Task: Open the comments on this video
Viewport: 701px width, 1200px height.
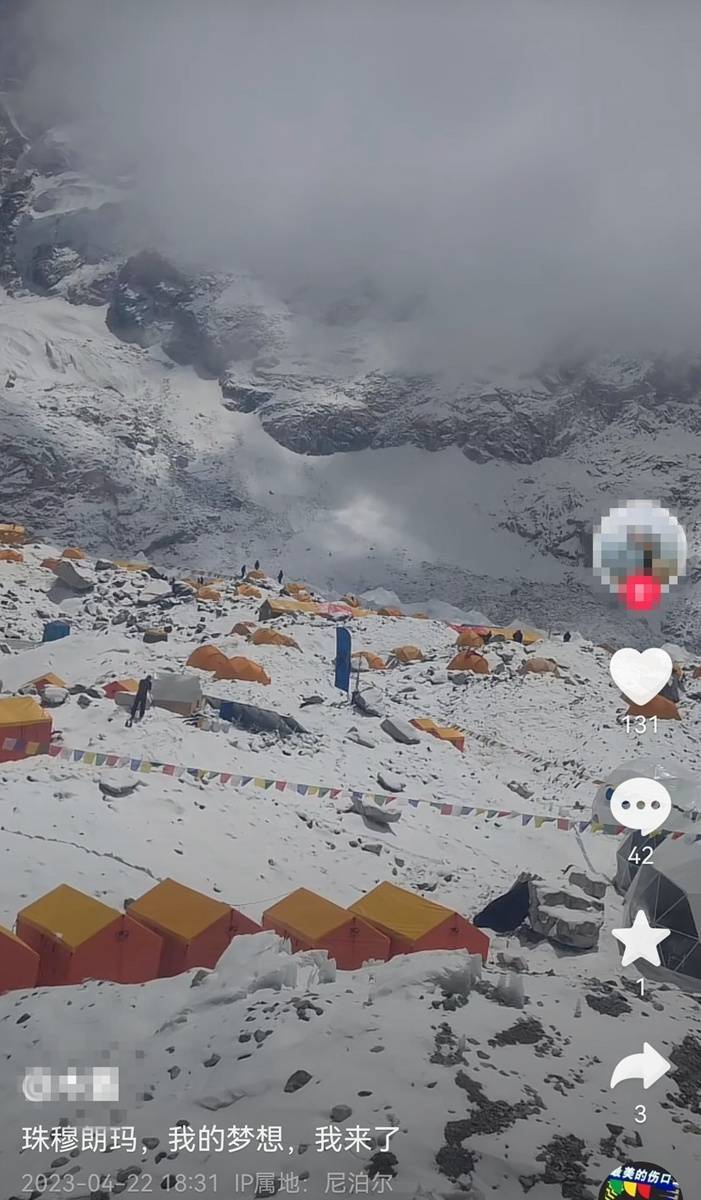Action: [x=640, y=806]
